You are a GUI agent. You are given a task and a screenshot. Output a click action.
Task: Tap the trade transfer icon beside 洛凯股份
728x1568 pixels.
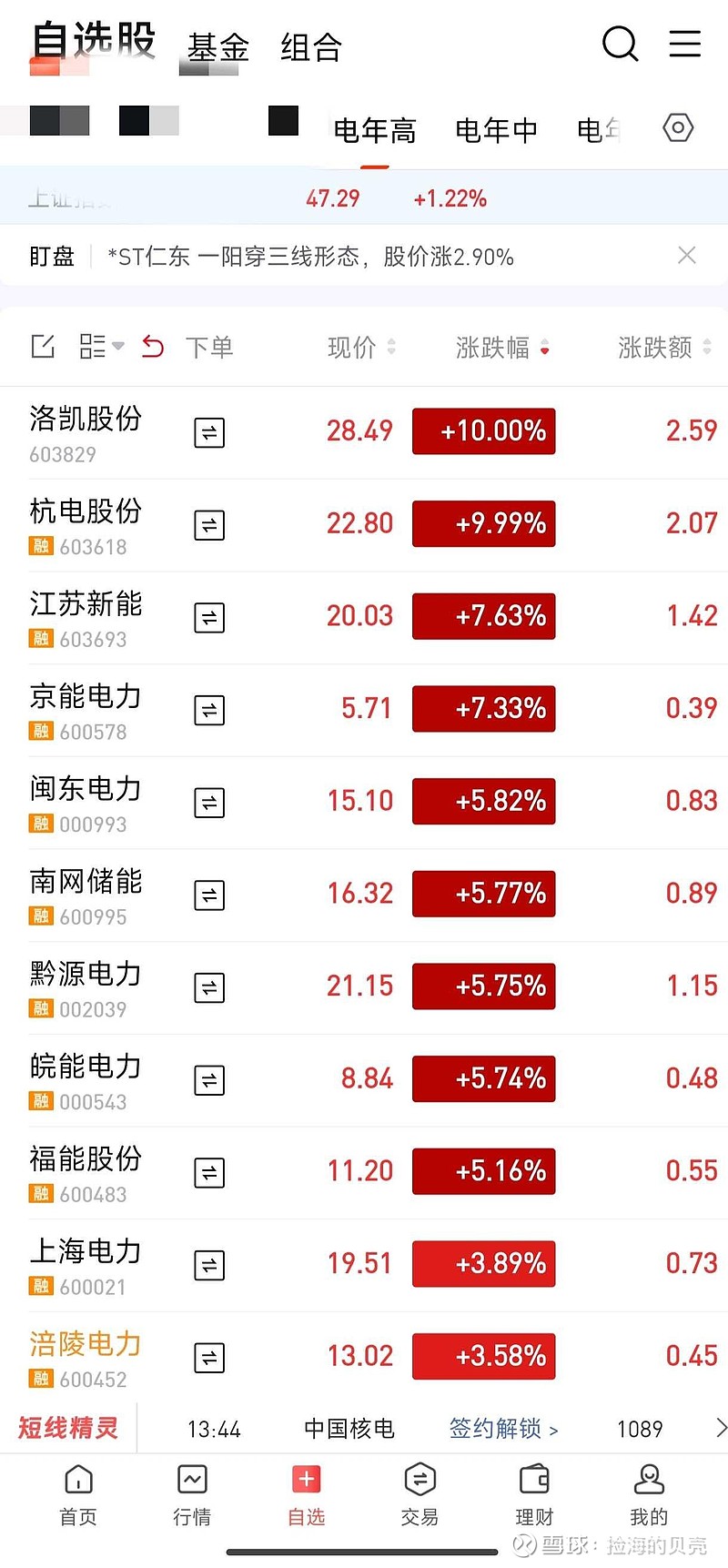208,433
